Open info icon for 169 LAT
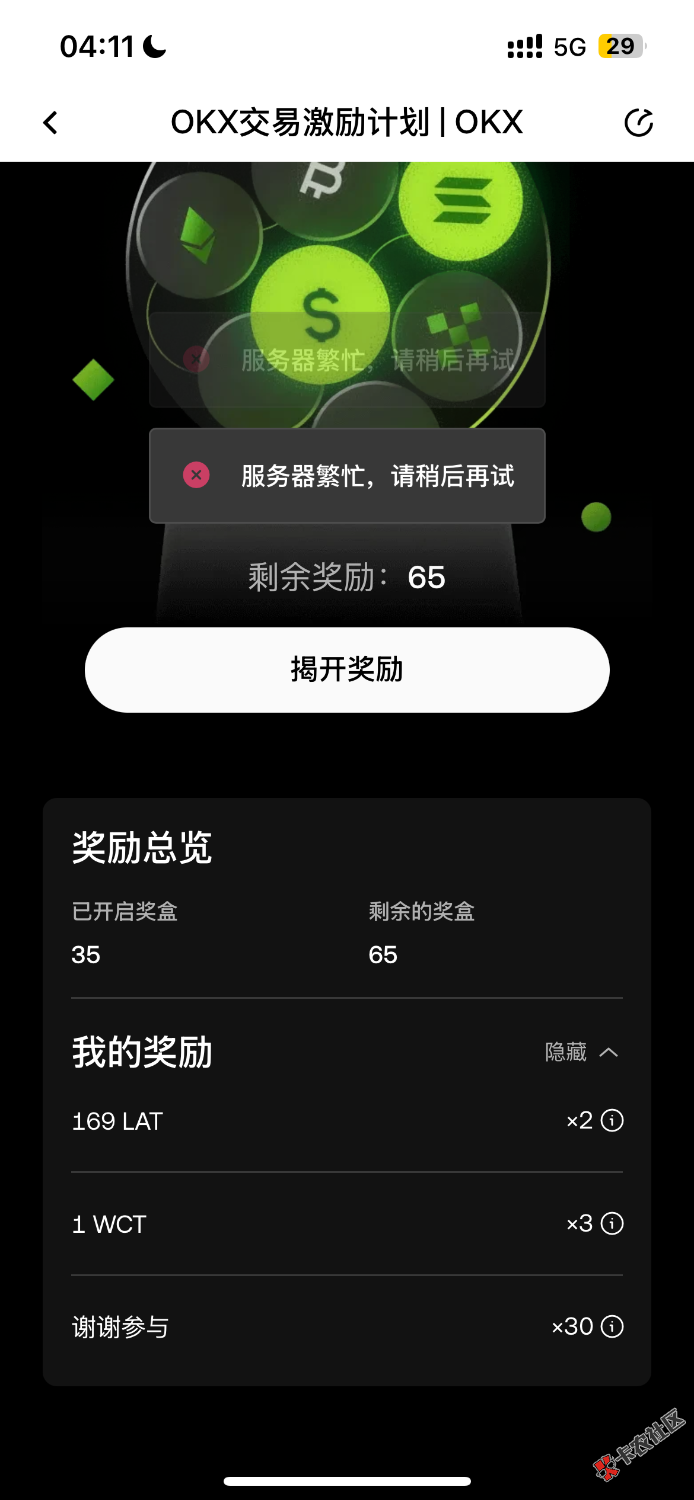The height and width of the screenshot is (1500, 694). [x=612, y=1121]
